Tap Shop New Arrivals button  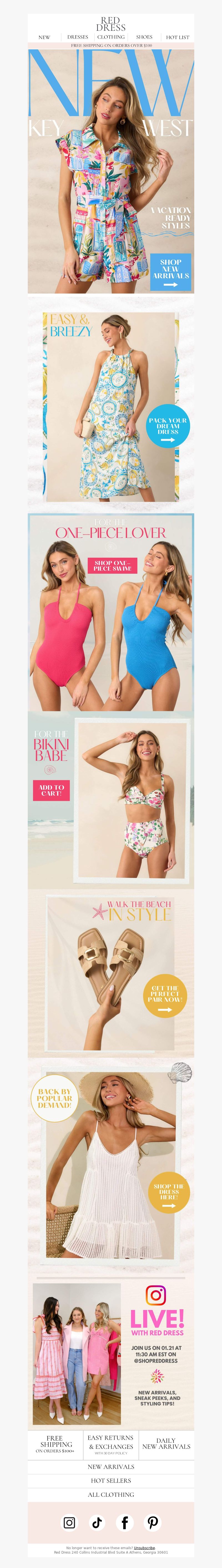click(171, 271)
